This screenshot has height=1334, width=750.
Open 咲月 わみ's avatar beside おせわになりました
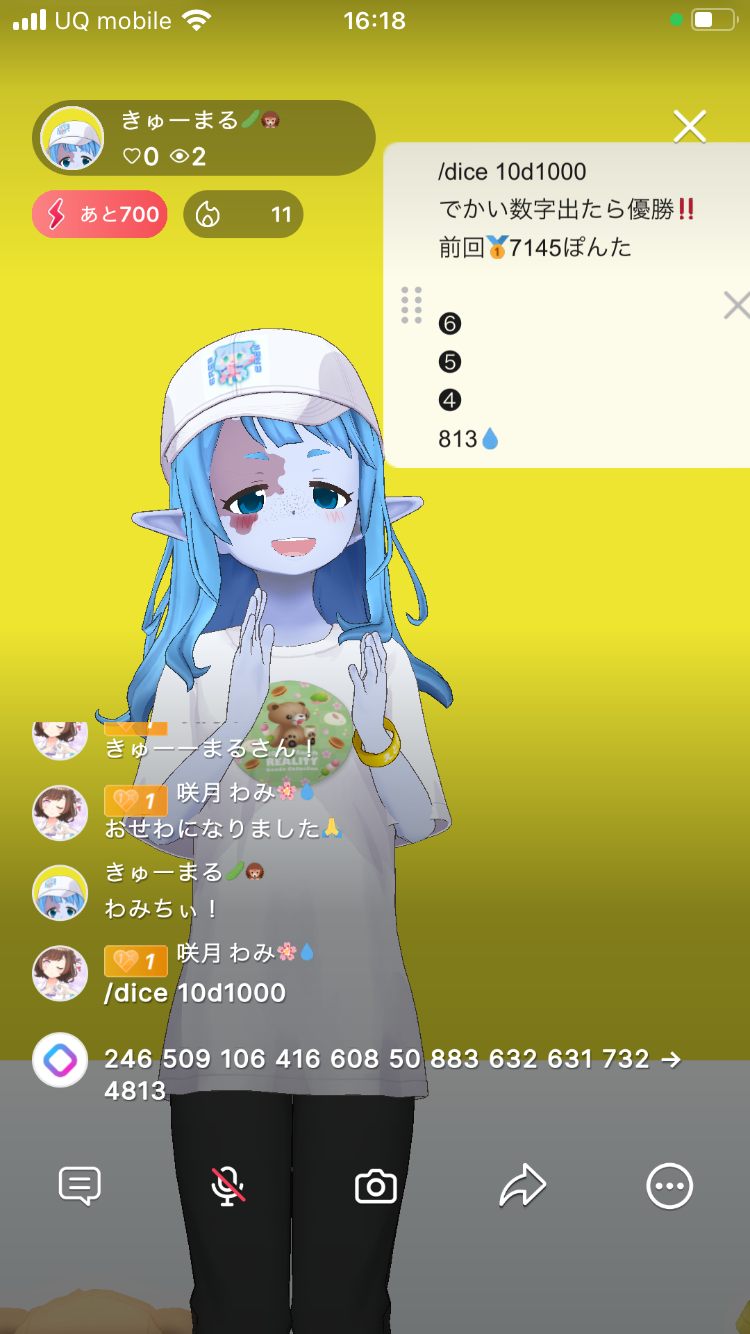tap(60, 813)
